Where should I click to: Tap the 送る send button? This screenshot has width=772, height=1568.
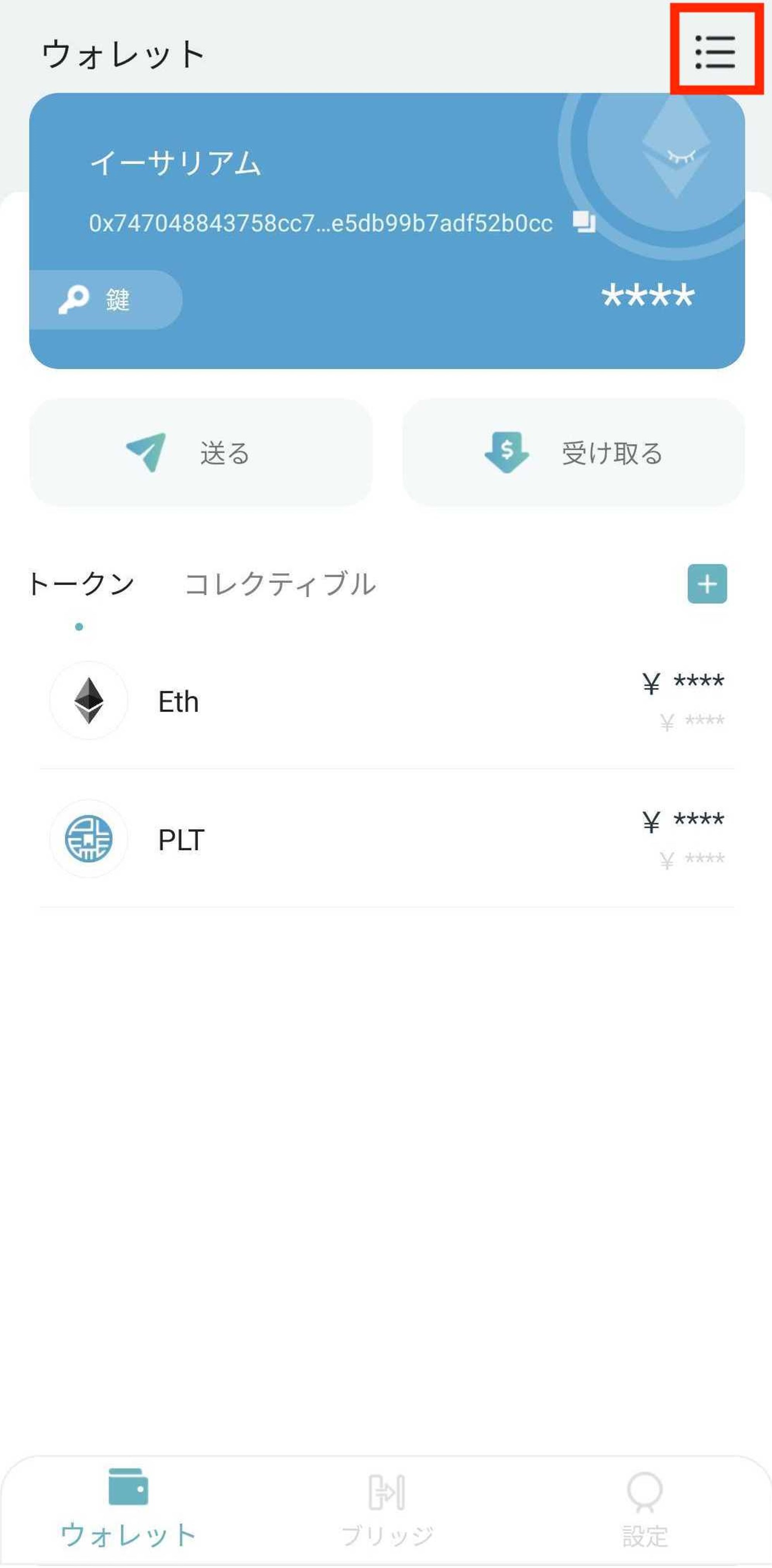click(x=201, y=453)
